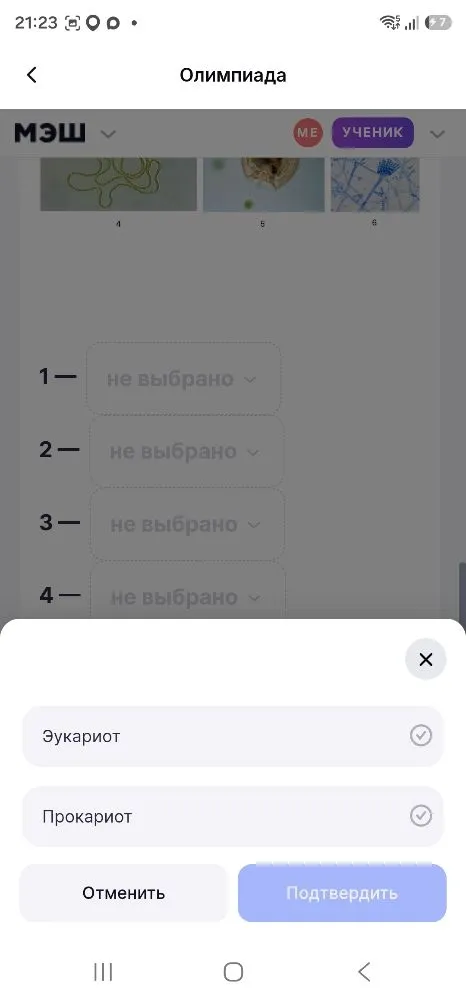Select the Эукариот option
This screenshot has width=466, height=1000.
click(x=233, y=736)
